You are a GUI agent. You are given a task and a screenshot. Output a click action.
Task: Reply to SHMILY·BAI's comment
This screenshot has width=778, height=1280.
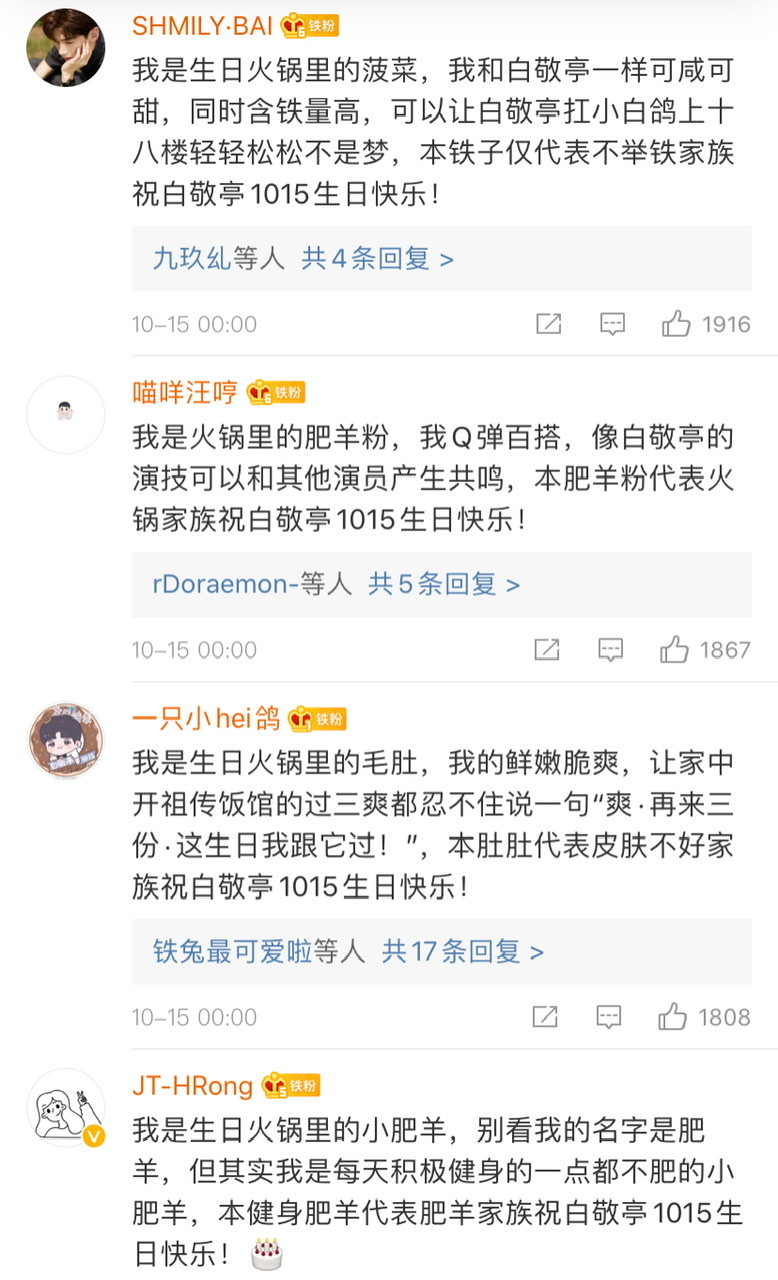click(x=612, y=324)
